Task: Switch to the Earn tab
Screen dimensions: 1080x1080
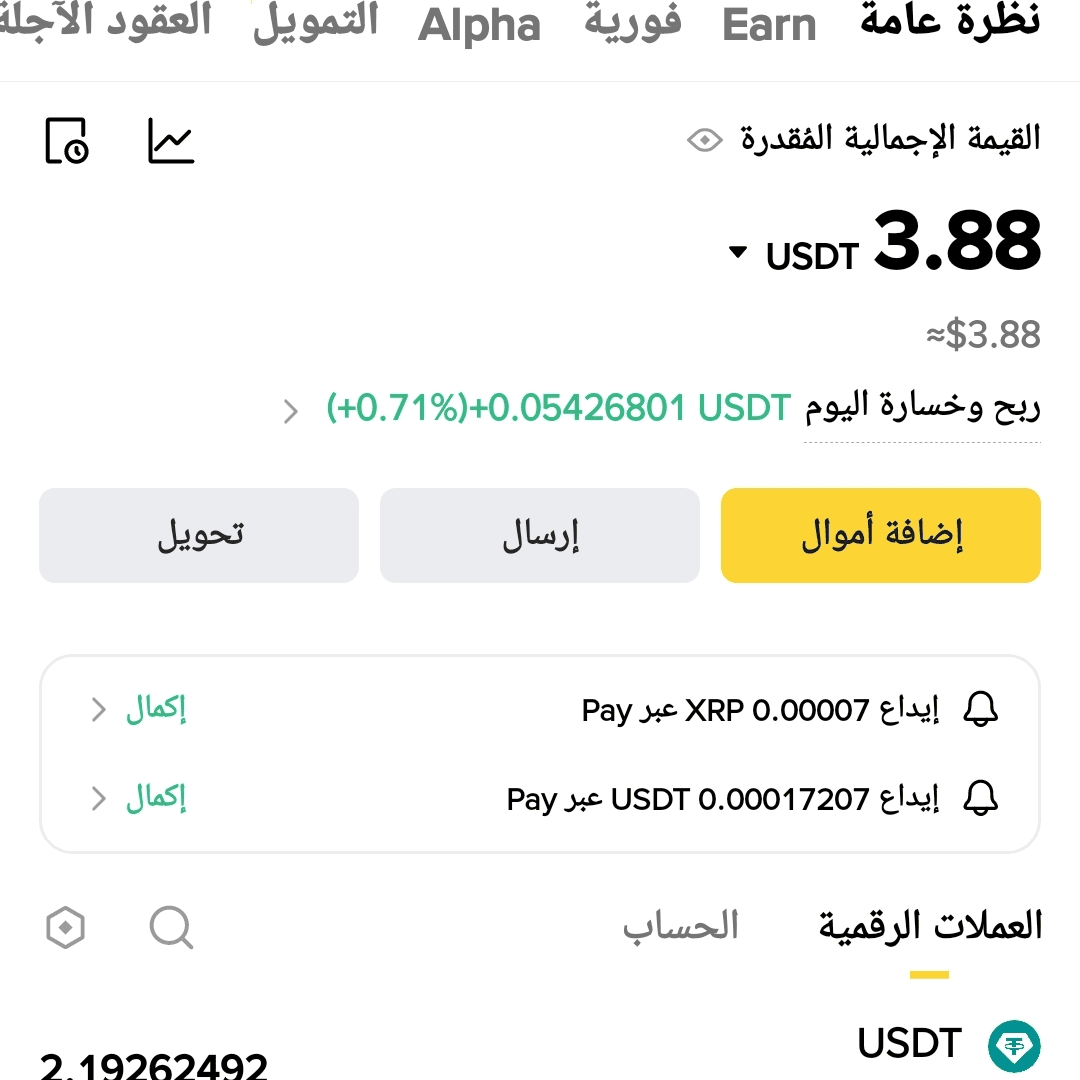Action: click(768, 25)
